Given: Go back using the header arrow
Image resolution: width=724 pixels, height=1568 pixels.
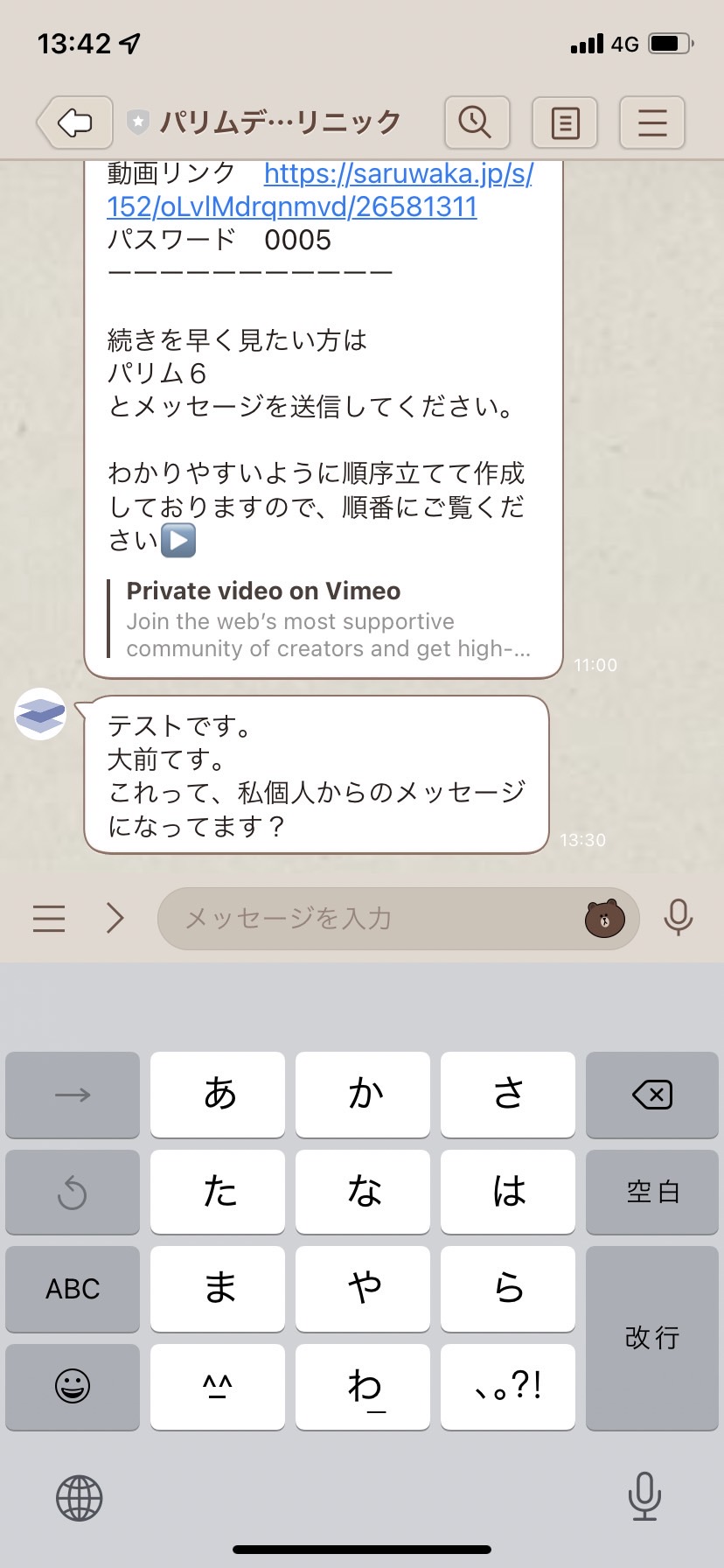Looking at the screenshot, I should pyautogui.click(x=75, y=122).
